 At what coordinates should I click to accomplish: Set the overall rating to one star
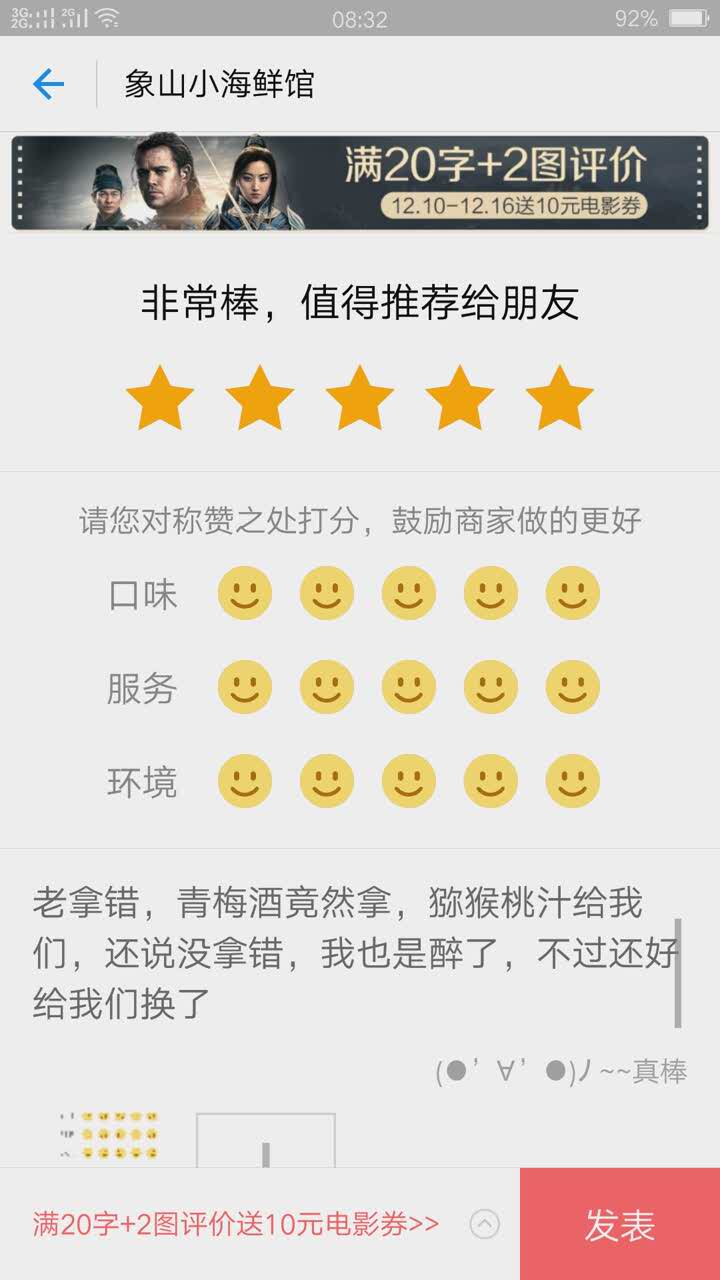[x=160, y=398]
